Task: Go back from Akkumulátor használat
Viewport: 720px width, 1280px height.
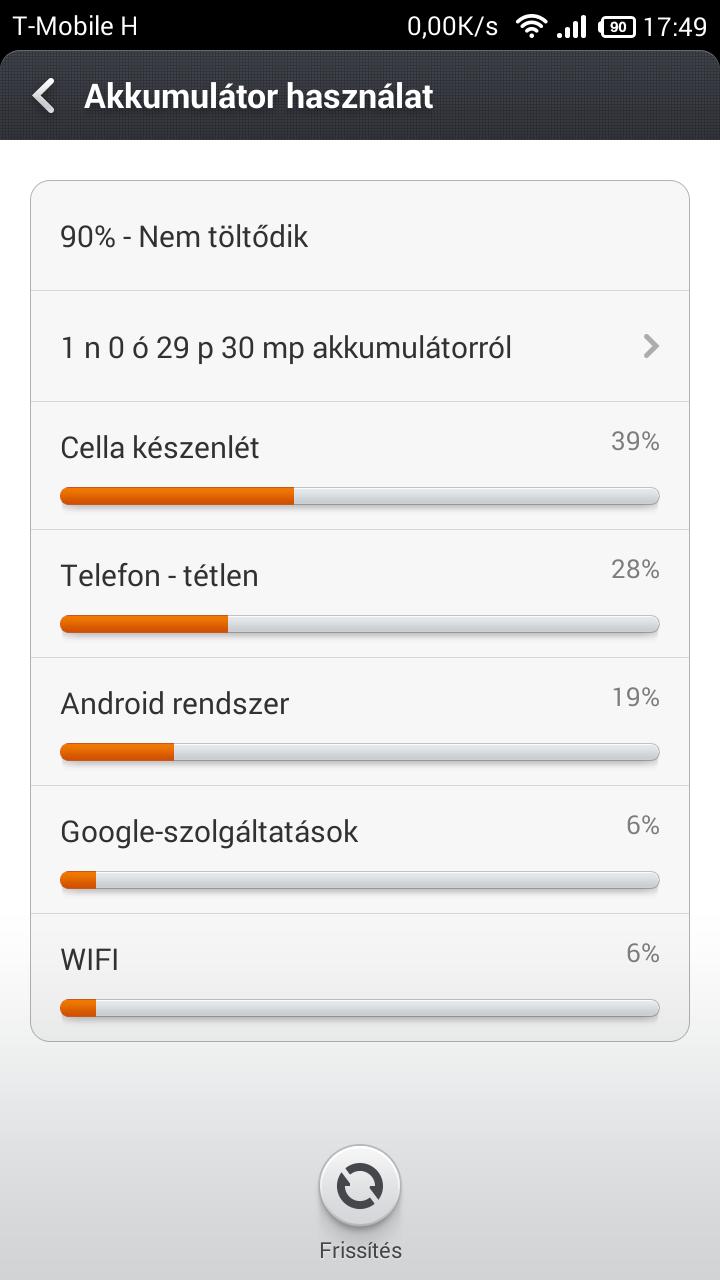Action: click(44, 96)
